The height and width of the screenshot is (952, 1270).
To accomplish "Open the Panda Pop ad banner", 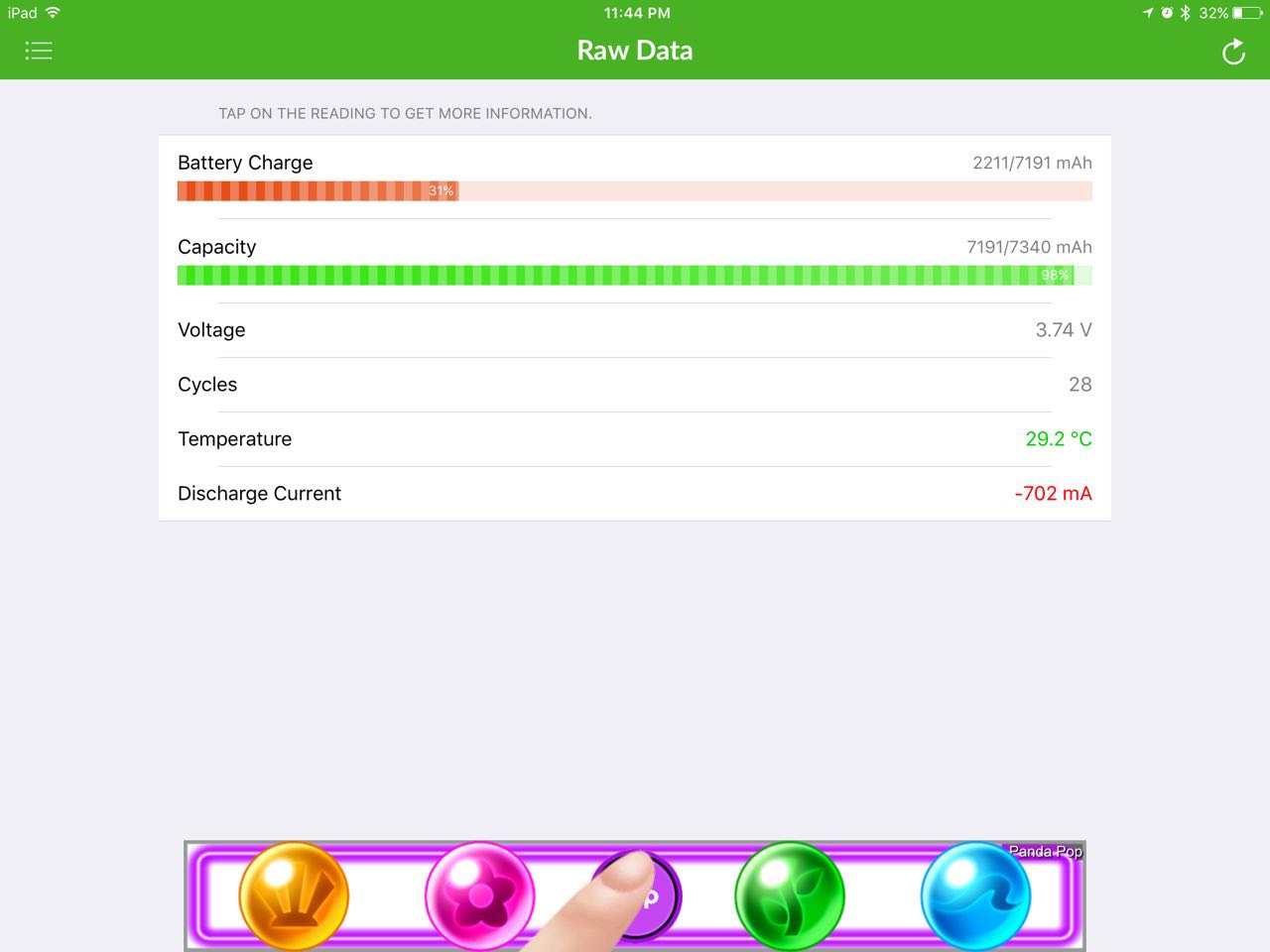I will 635,895.
